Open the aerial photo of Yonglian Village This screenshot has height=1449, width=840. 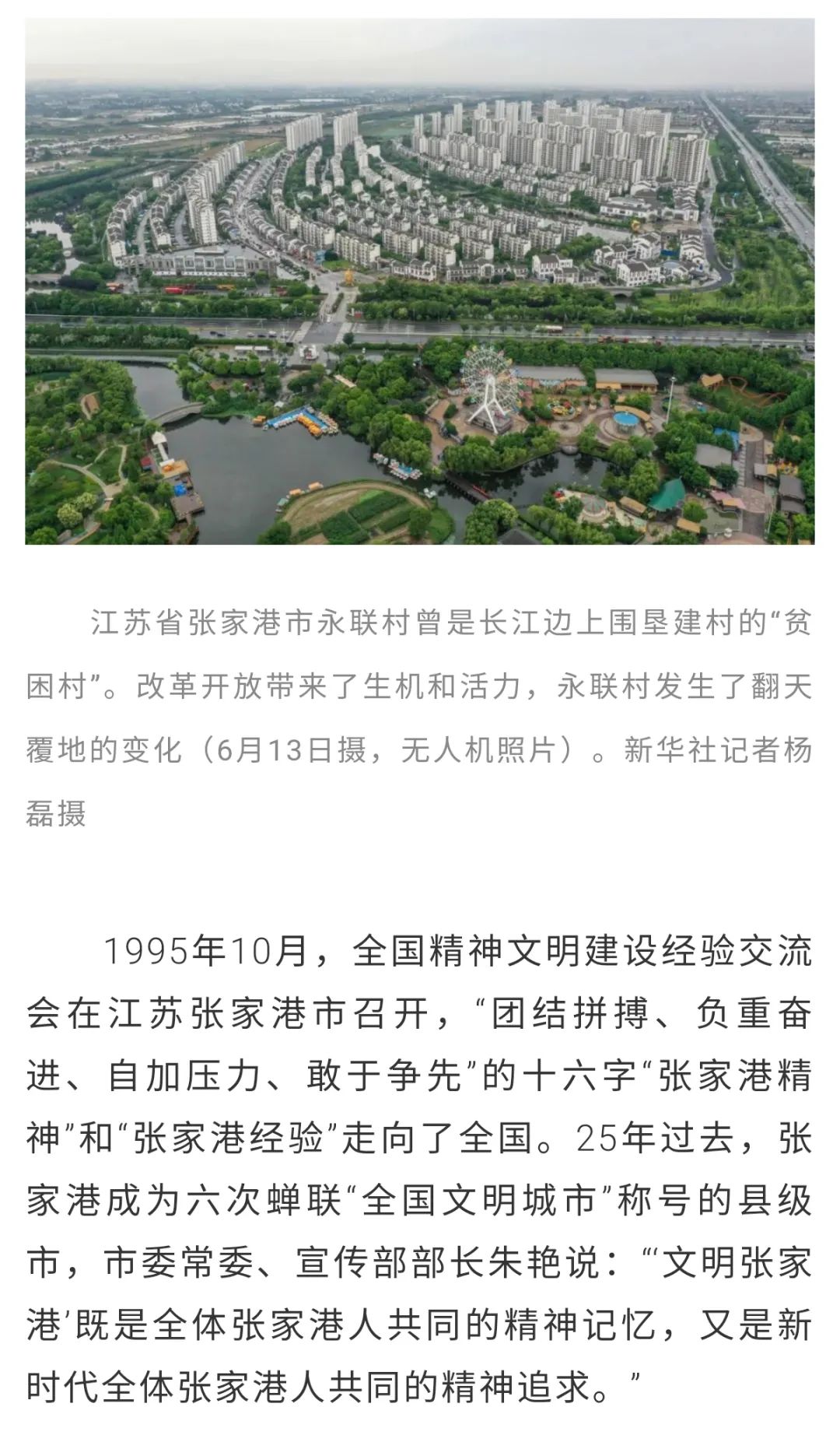coord(420,281)
